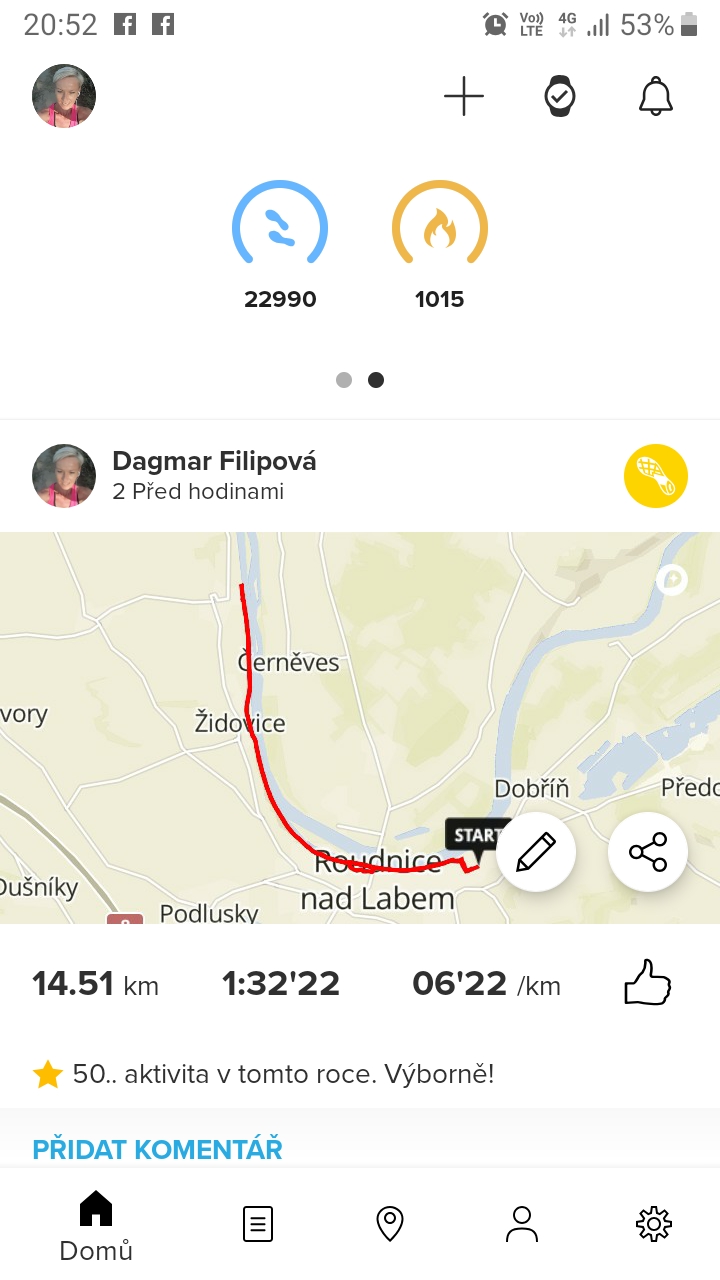Add a new activity with the plus icon
Viewport: 720px width, 1280px height.
(x=464, y=97)
